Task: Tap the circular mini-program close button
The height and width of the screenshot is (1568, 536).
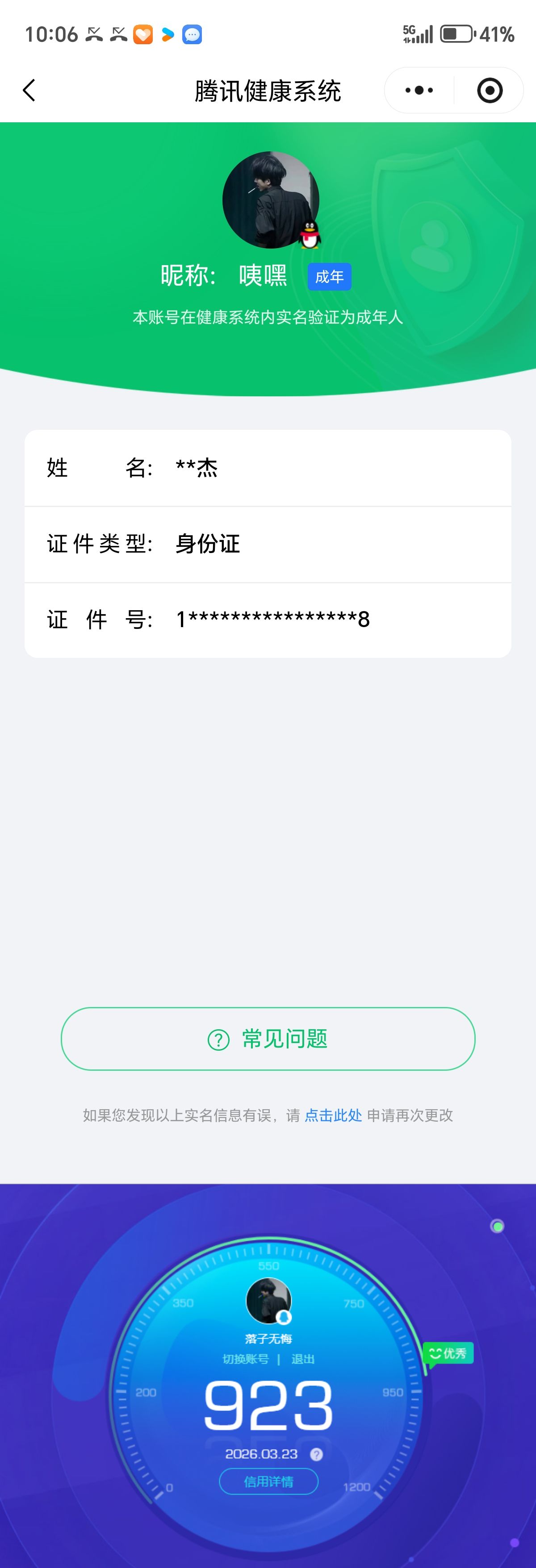Action: (x=489, y=90)
